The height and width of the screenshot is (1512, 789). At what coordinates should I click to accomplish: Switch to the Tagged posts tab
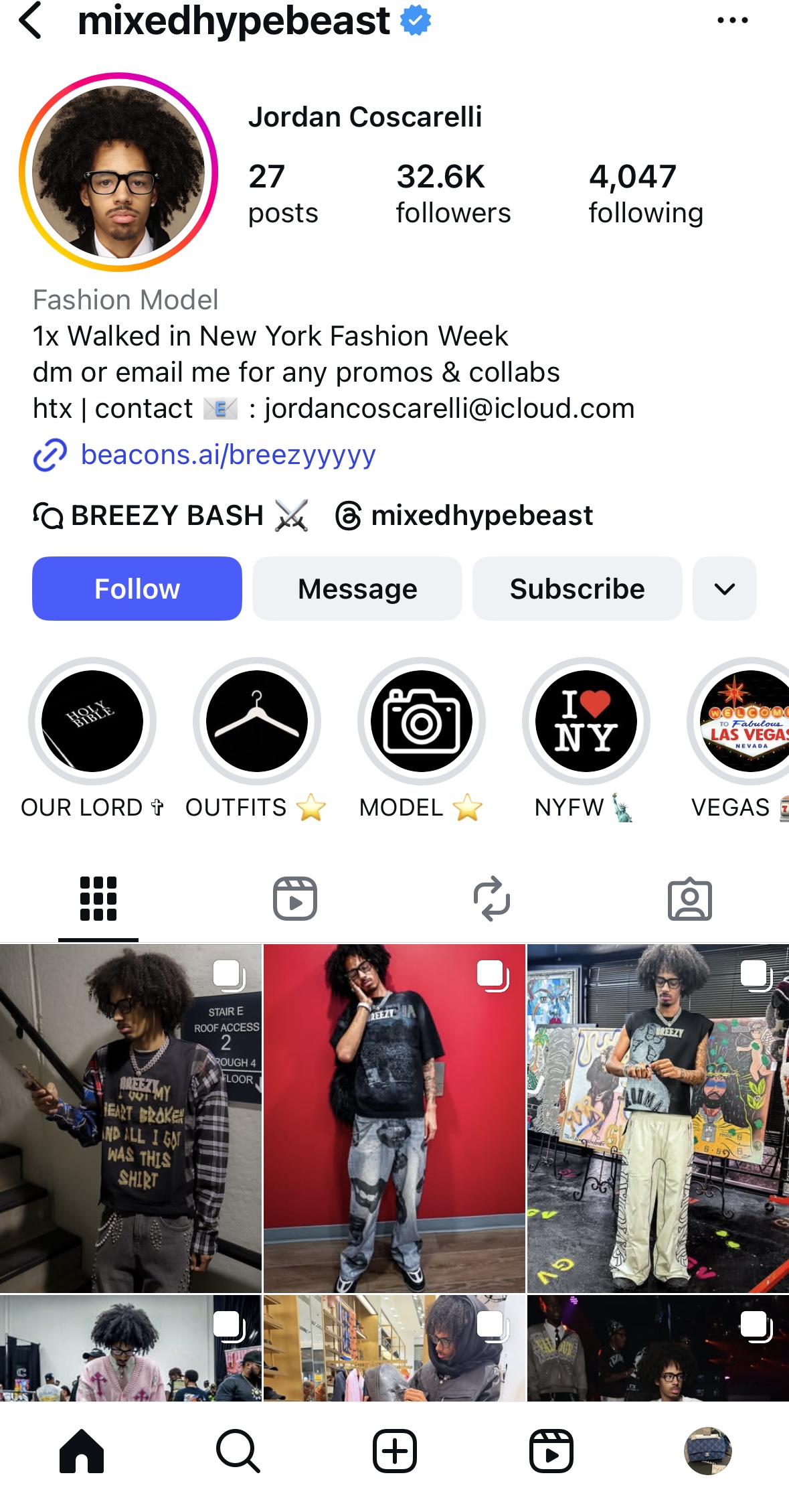[690, 900]
